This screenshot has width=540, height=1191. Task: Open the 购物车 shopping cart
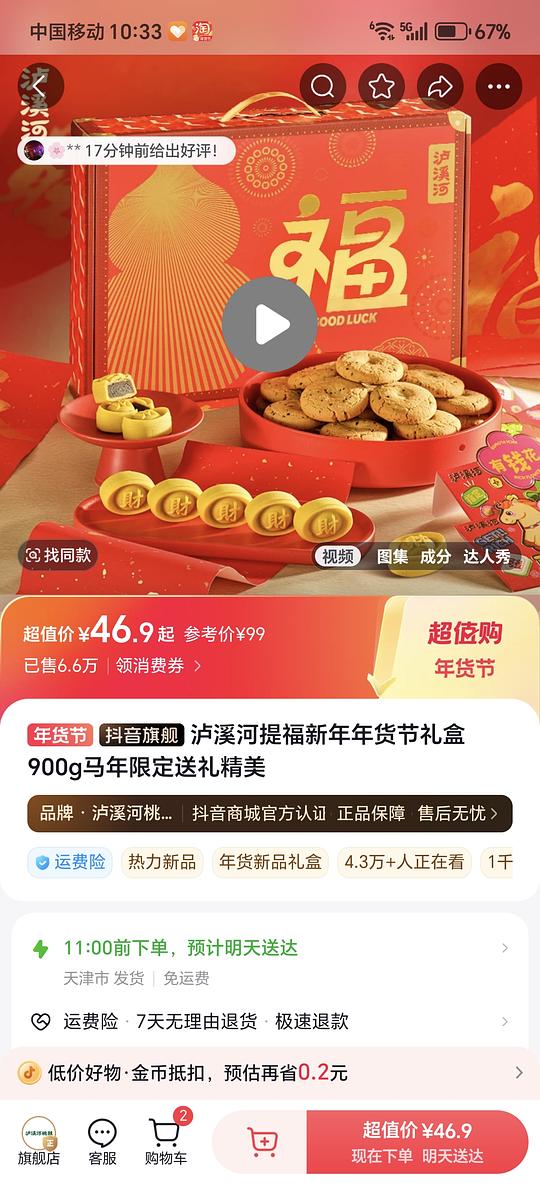coord(166,1142)
